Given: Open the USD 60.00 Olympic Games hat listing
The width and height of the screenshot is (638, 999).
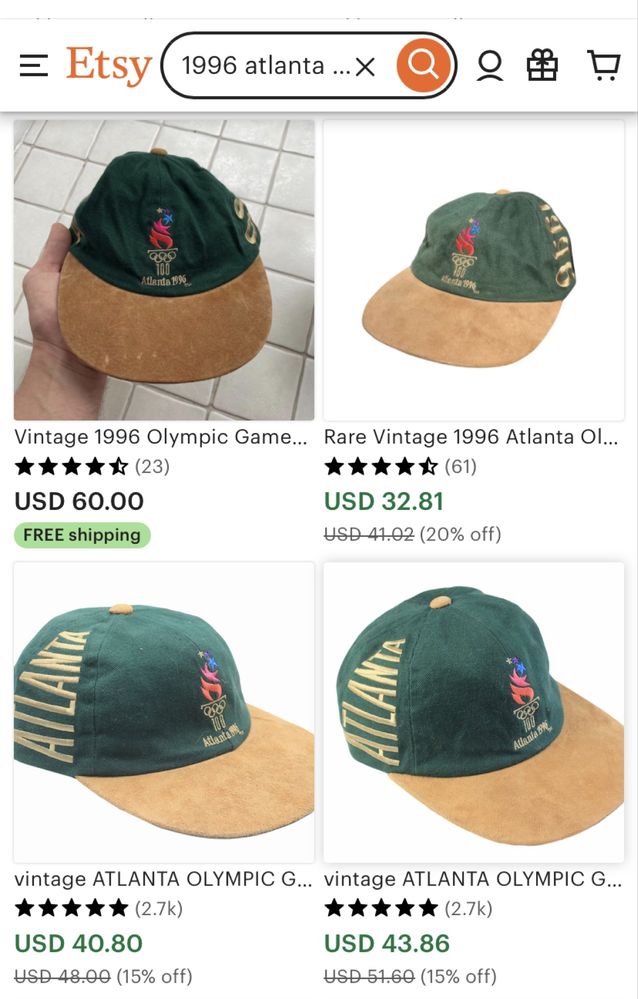Looking at the screenshot, I should click(164, 270).
